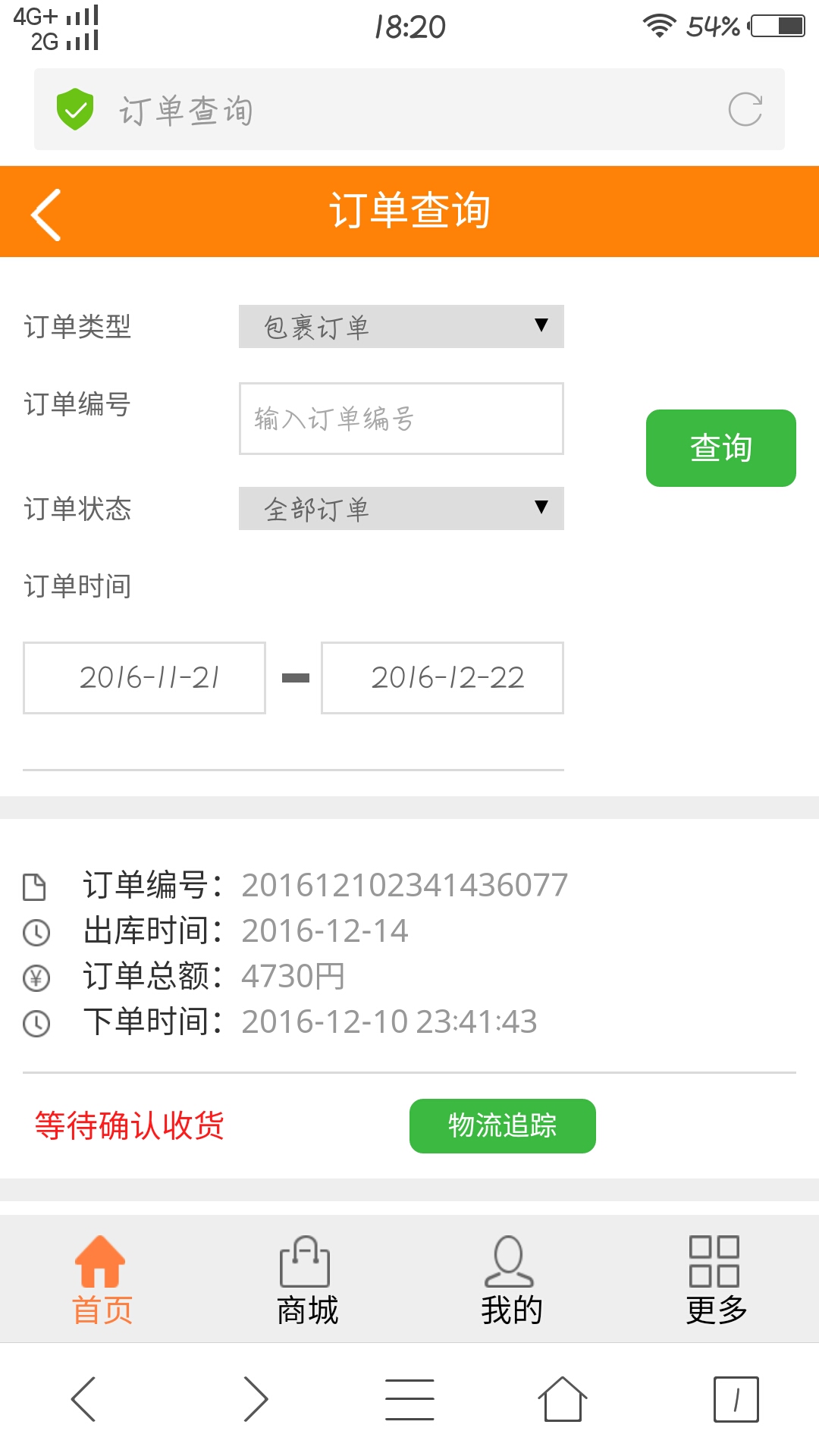This screenshot has height=1456, width=819.
Task: Expand the 订单状态 dropdown showing 全部订单
Action: [401, 509]
